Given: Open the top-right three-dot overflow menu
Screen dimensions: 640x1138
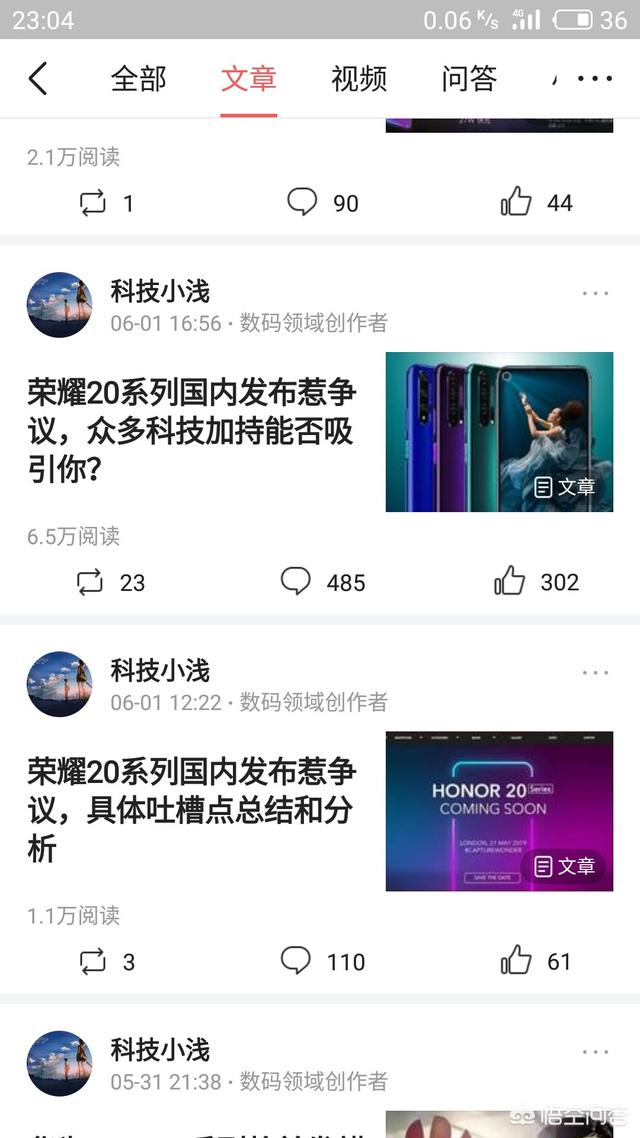Looking at the screenshot, I should click(x=595, y=78).
